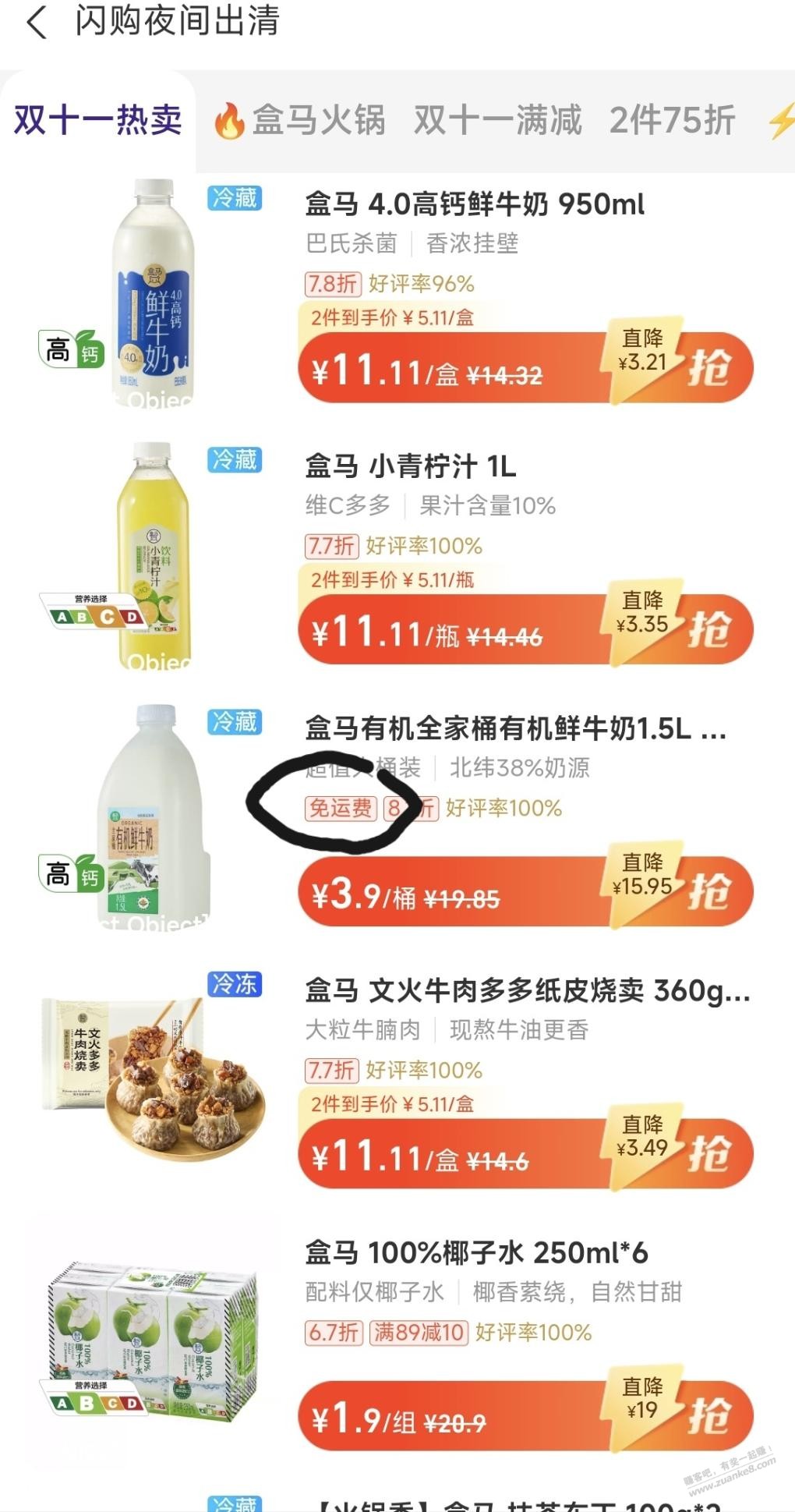Go back from 闪购夜间出清 page
The height and width of the screenshot is (1512, 795).
click(37, 21)
